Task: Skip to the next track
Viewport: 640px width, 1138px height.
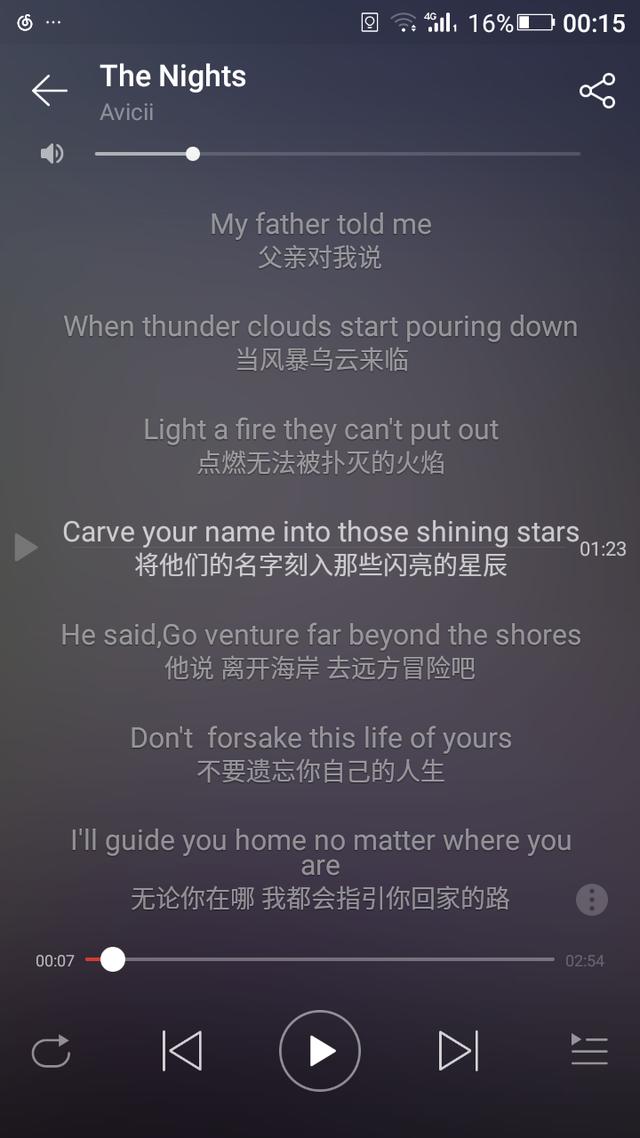Action: pyautogui.click(x=458, y=1051)
